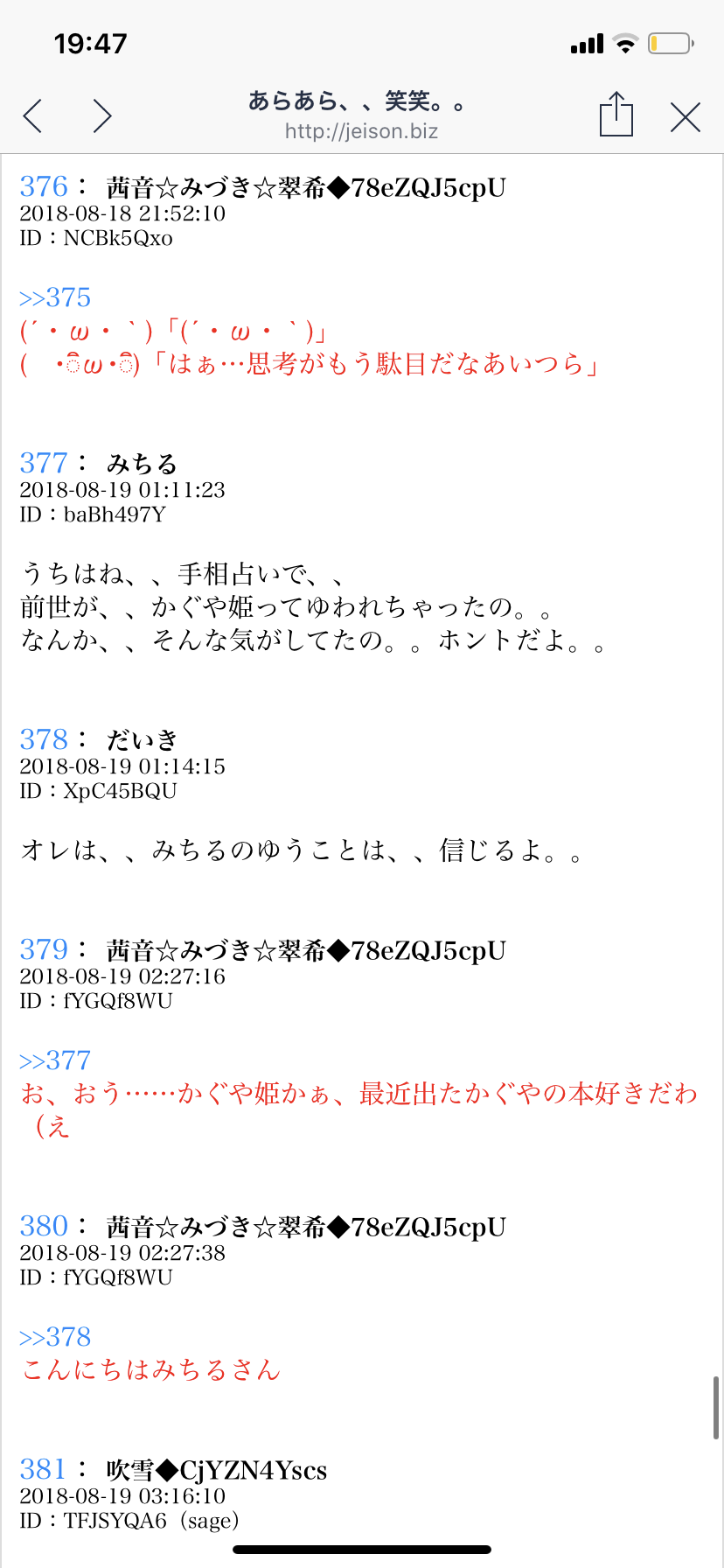Open post number 380 link
Screen dimensions: 724x1568
(x=44, y=1226)
